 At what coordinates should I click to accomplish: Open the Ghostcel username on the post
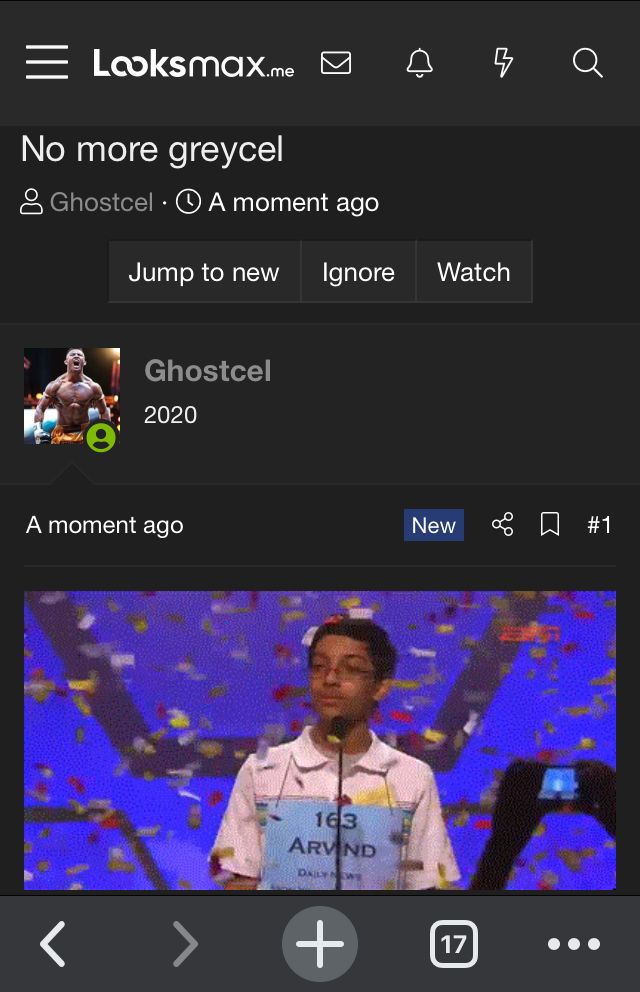(x=208, y=371)
